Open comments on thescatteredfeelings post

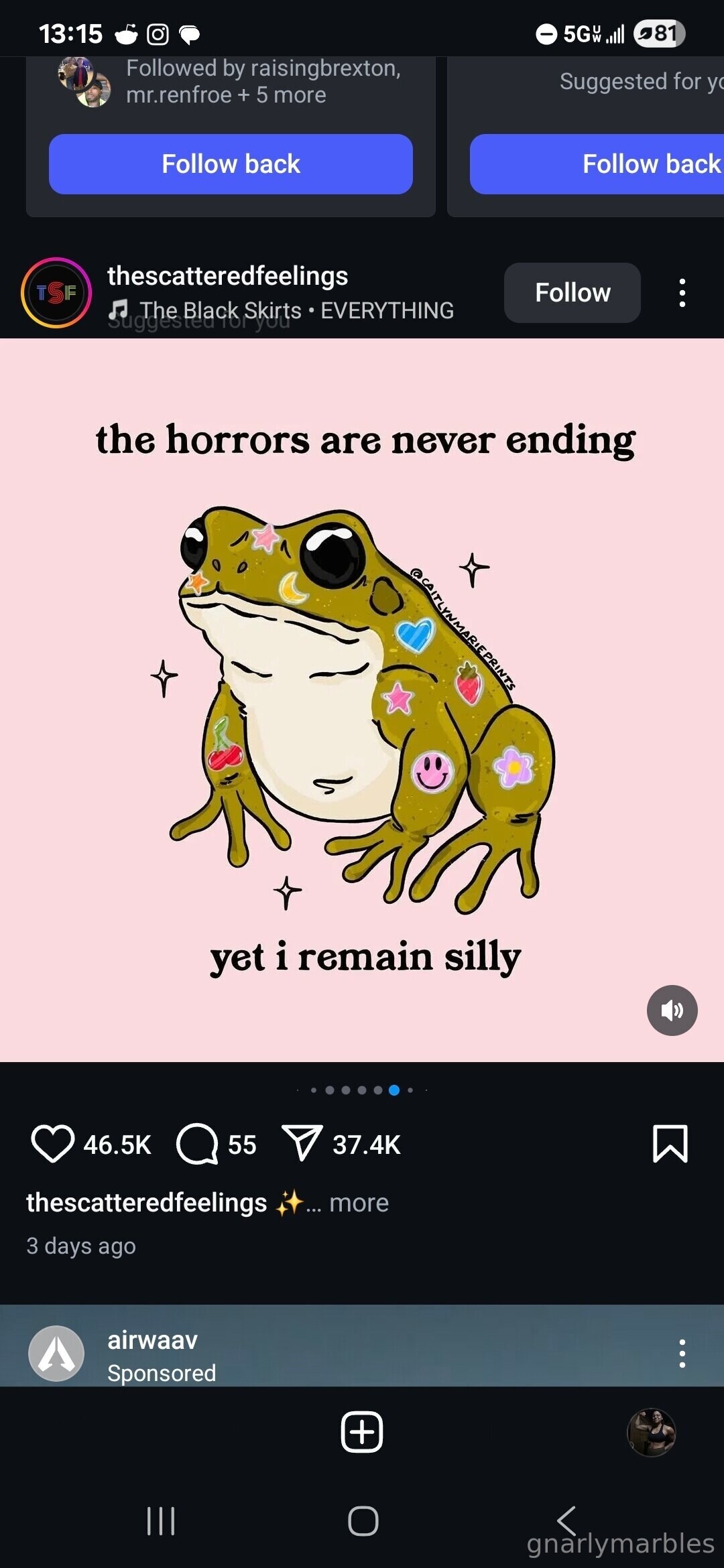[x=197, y=1144]
